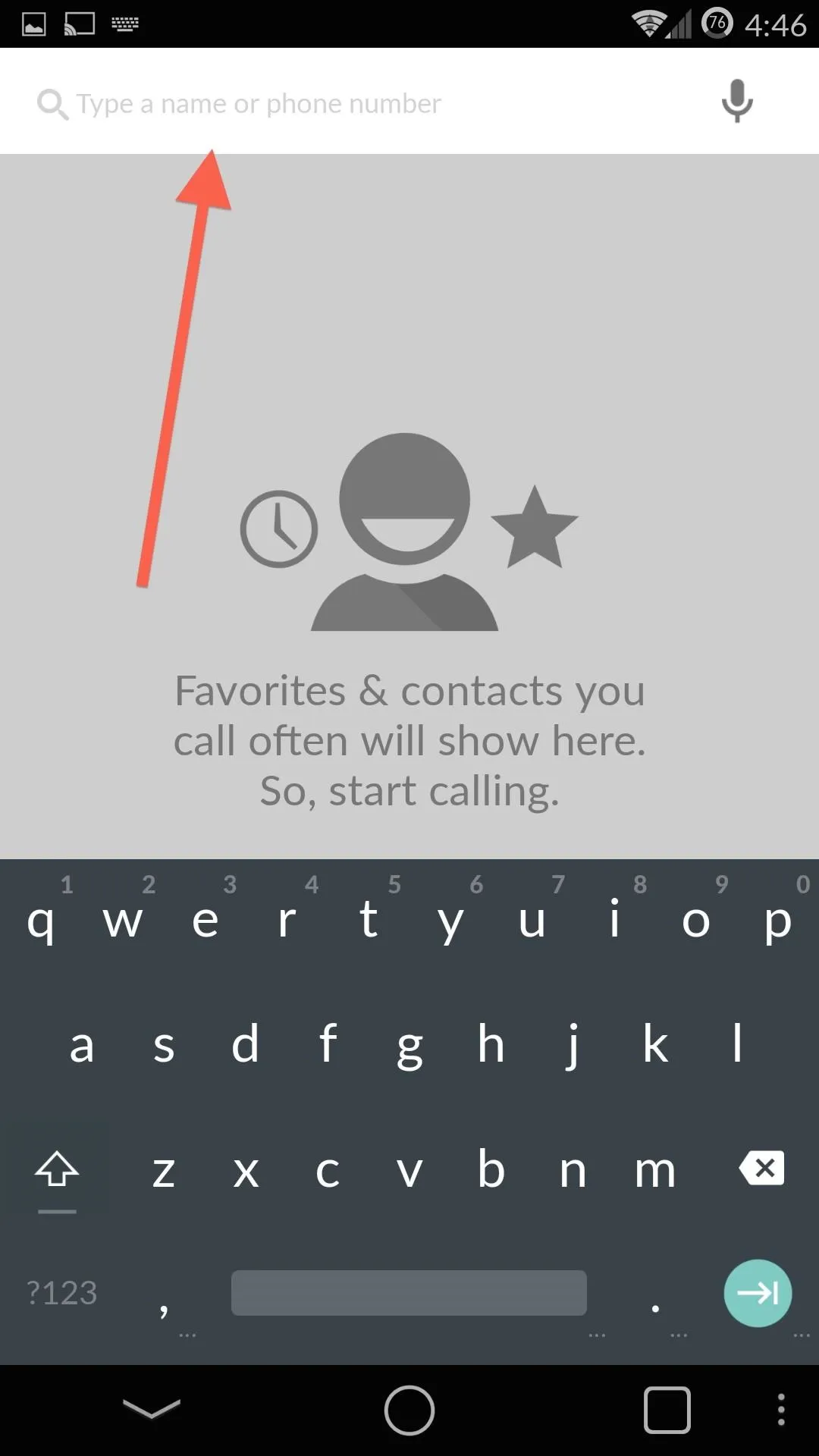Open the recent apps view
This screenshot has width=819, height=1456.
[x=667, y=1410]
